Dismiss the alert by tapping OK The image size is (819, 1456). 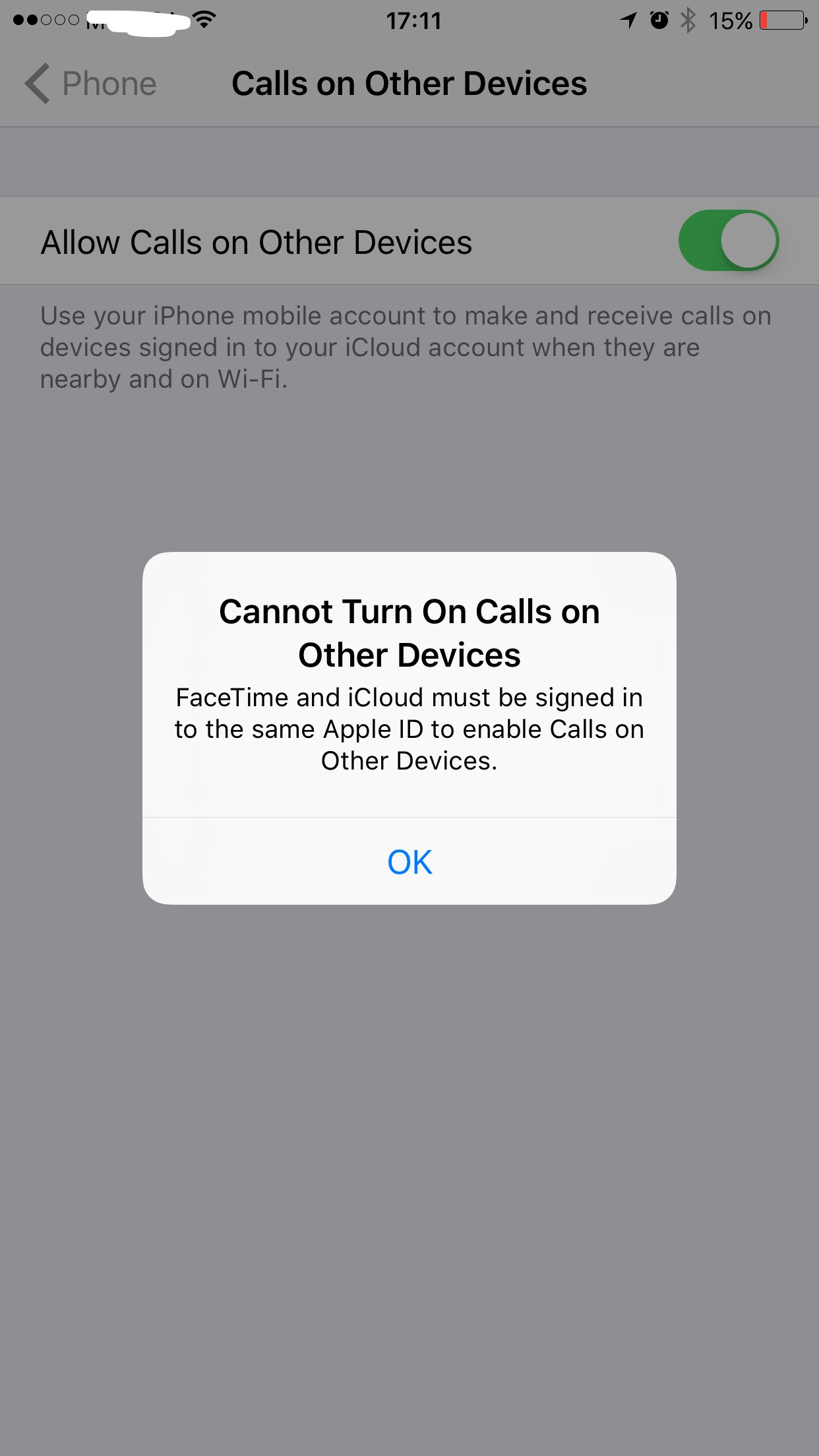coord(409,862)
